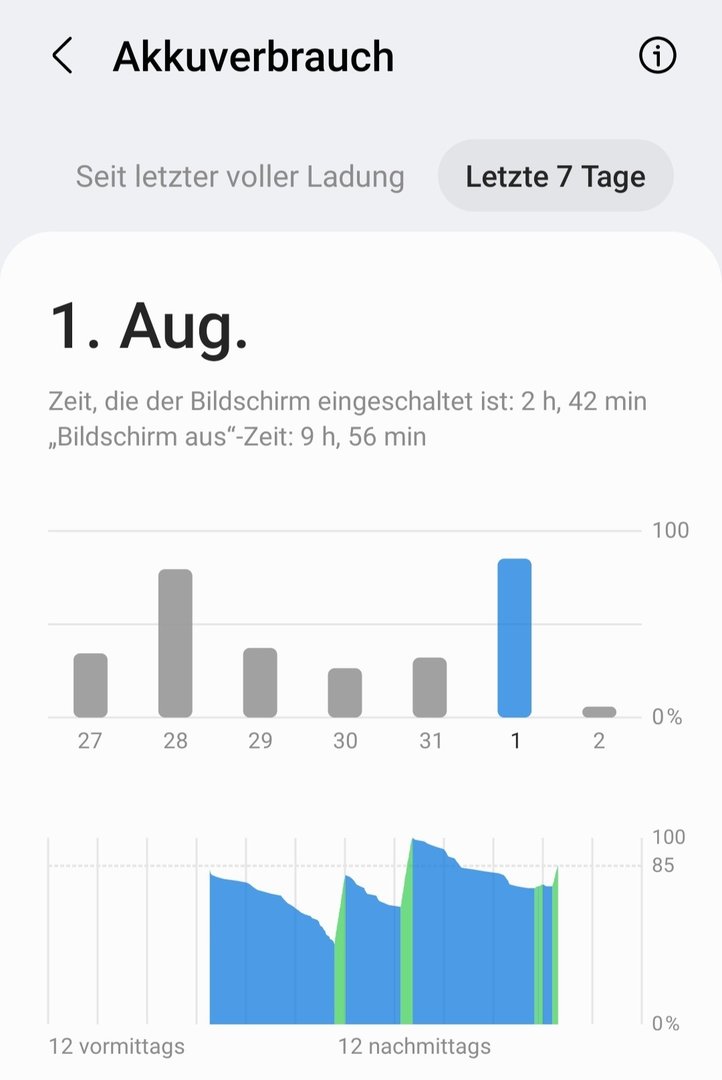Select the highlighted bar for day 1

point(515,638)
